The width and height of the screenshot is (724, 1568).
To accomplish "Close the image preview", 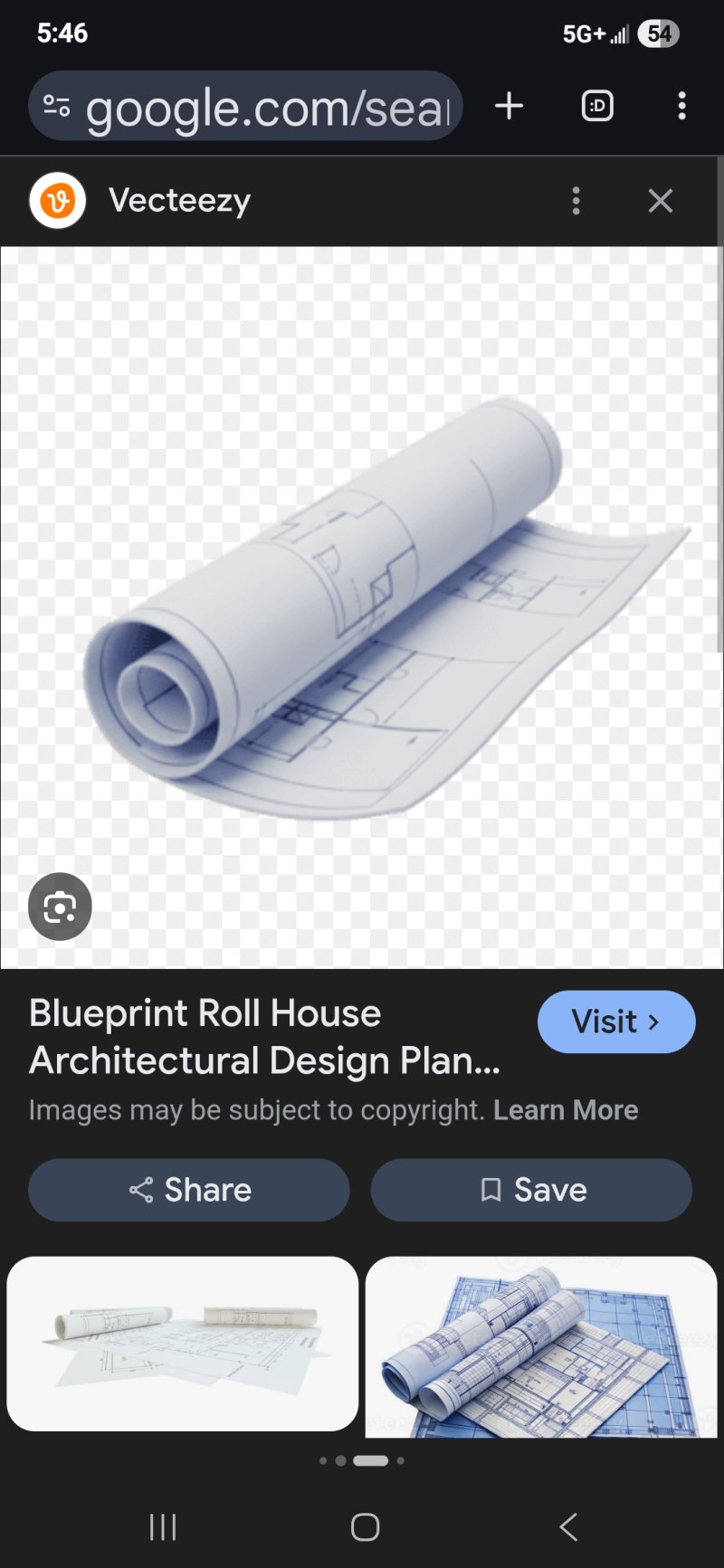I will 661,201.
